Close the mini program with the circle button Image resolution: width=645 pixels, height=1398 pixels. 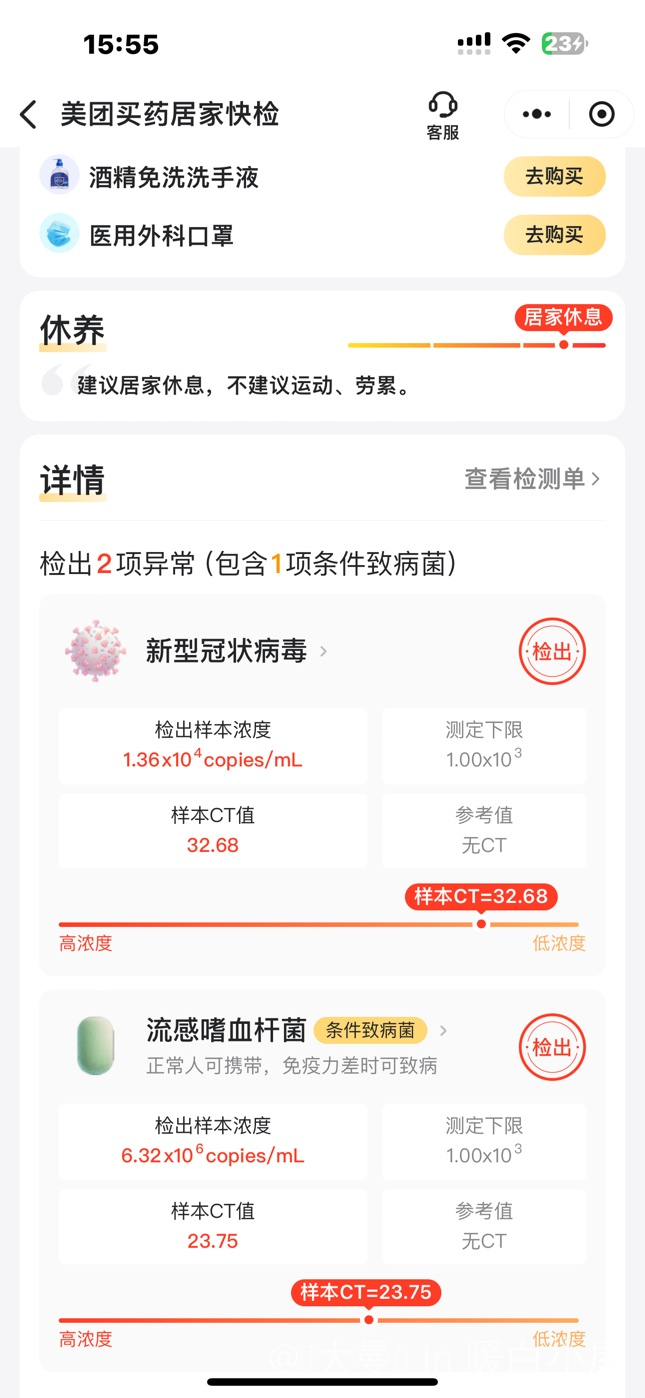601,114
